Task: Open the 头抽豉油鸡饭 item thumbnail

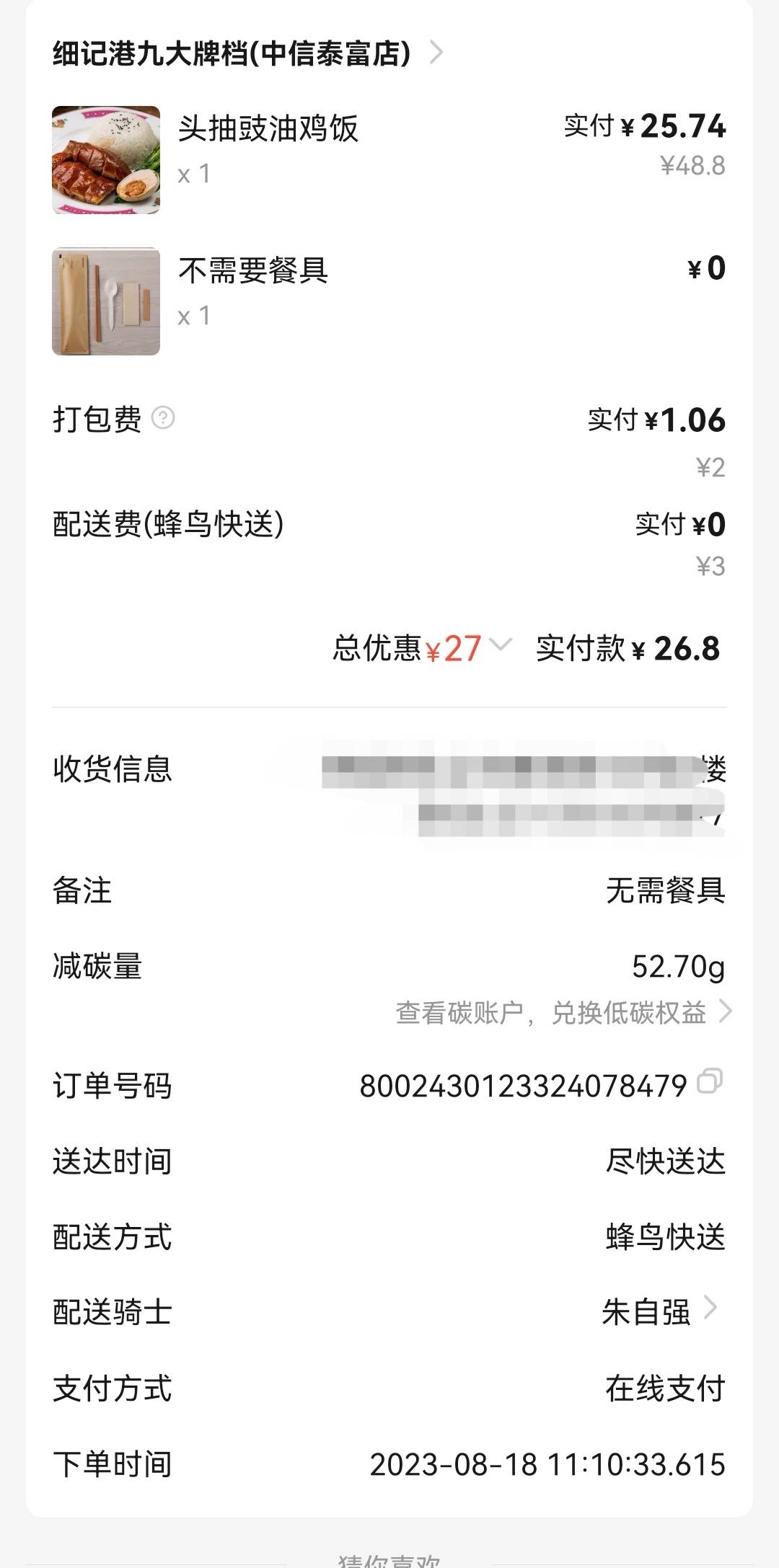Action: click(106, 160)
